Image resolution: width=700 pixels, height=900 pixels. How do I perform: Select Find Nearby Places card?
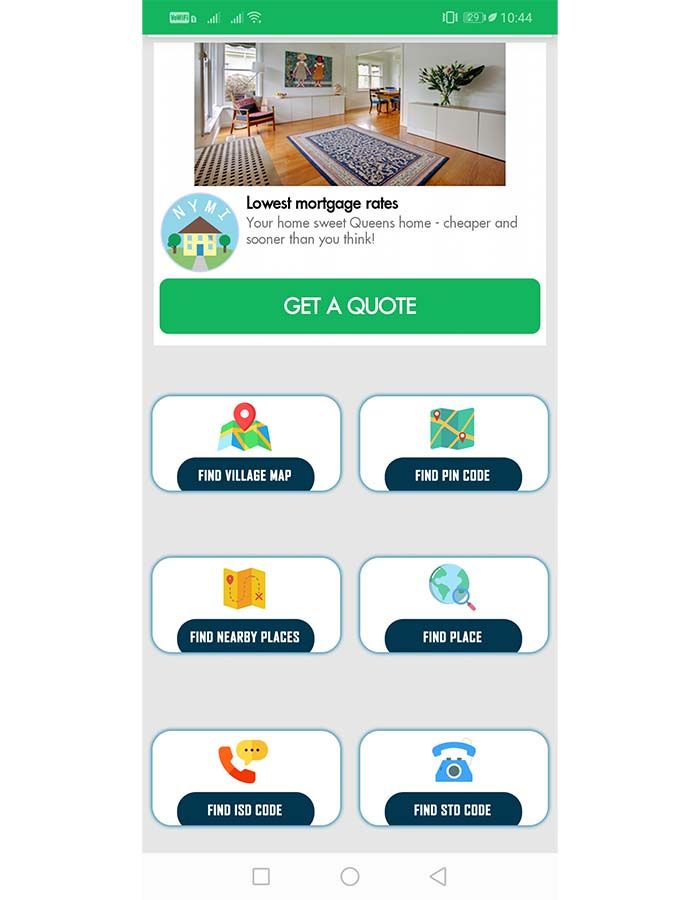(246, 605)
